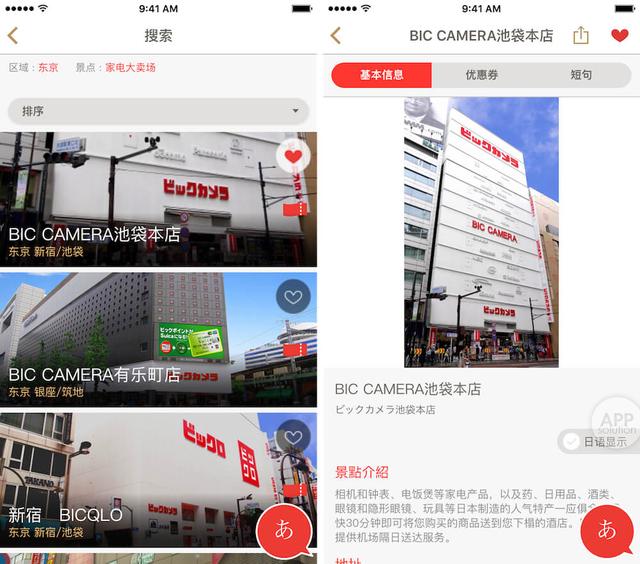Favorite the 新宿 BICQLO card

click(x=293, y=437)
